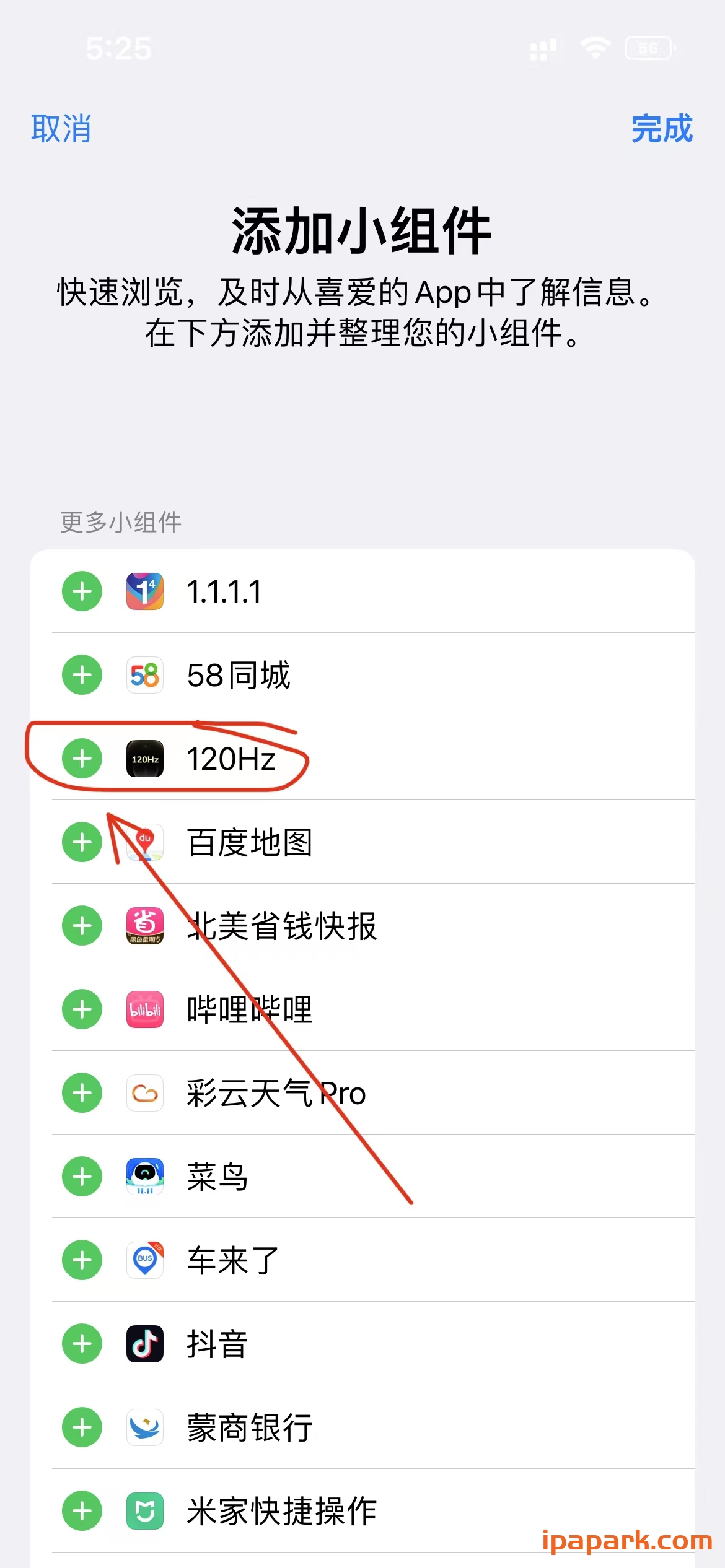
Task: Select the 车来了 bus app icon
Action: [x=144, y=1260]
